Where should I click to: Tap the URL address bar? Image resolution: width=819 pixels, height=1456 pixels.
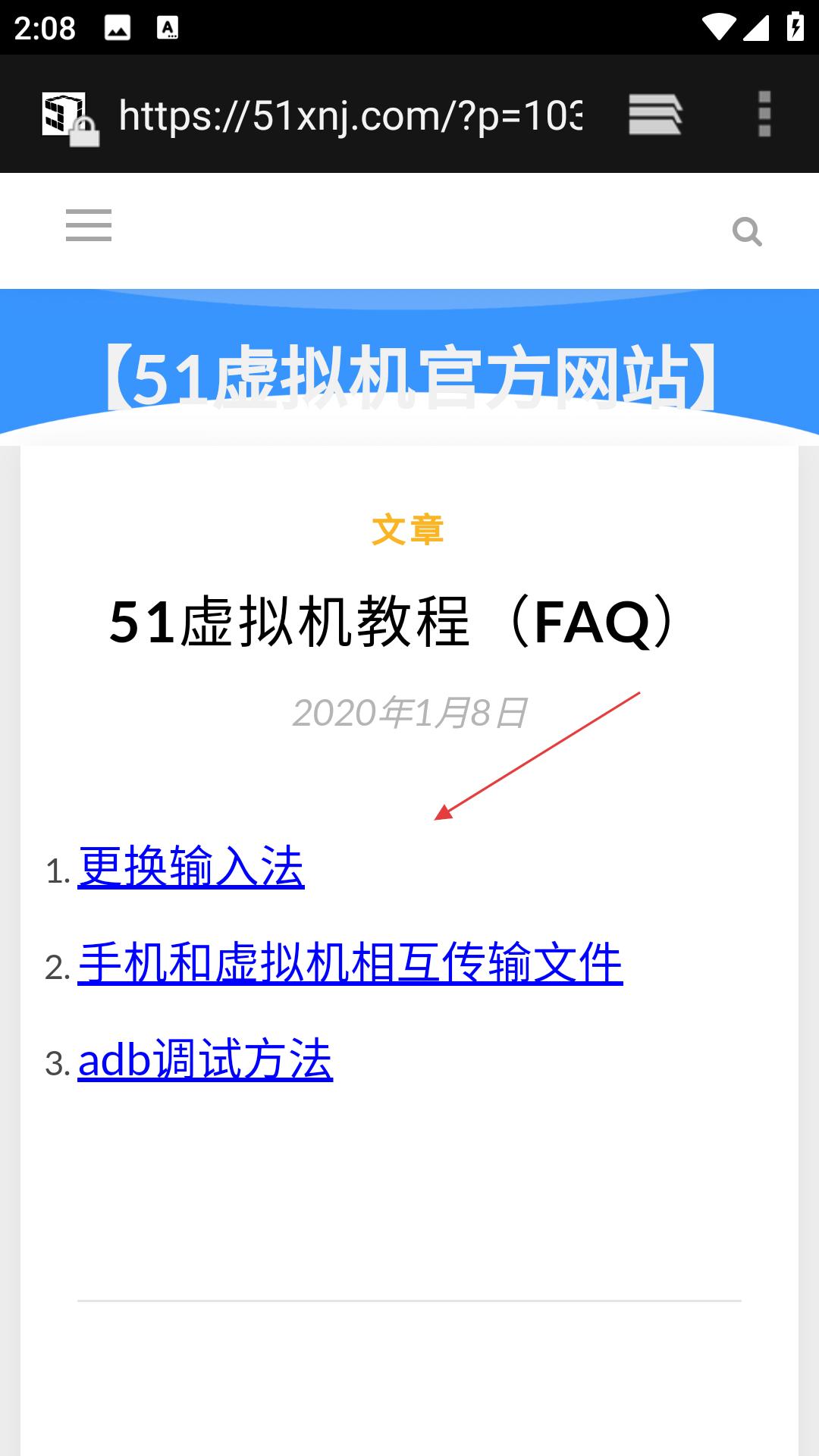[350, 116]
